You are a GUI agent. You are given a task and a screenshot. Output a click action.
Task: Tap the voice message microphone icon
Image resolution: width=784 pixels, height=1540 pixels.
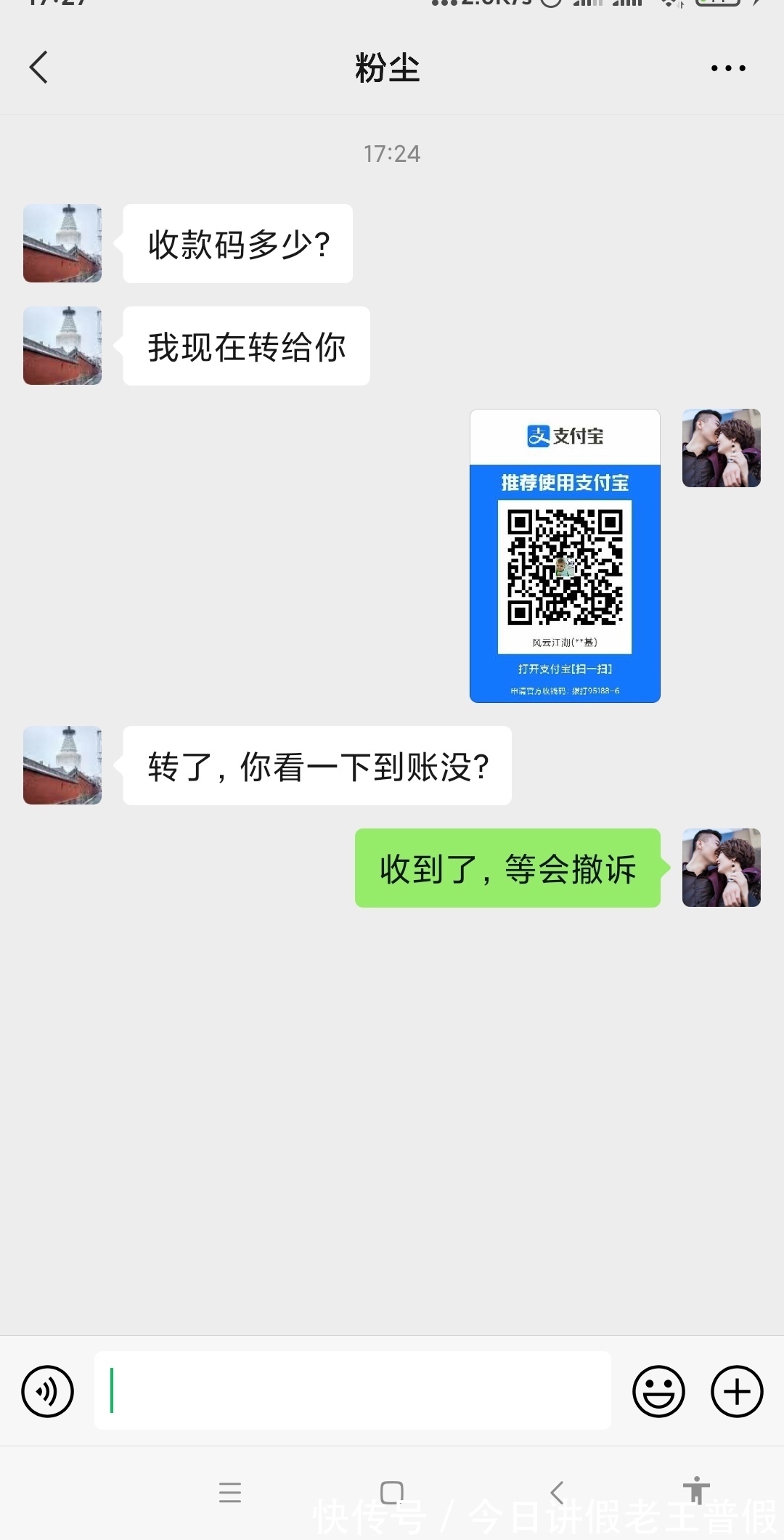pos(48,1392)
